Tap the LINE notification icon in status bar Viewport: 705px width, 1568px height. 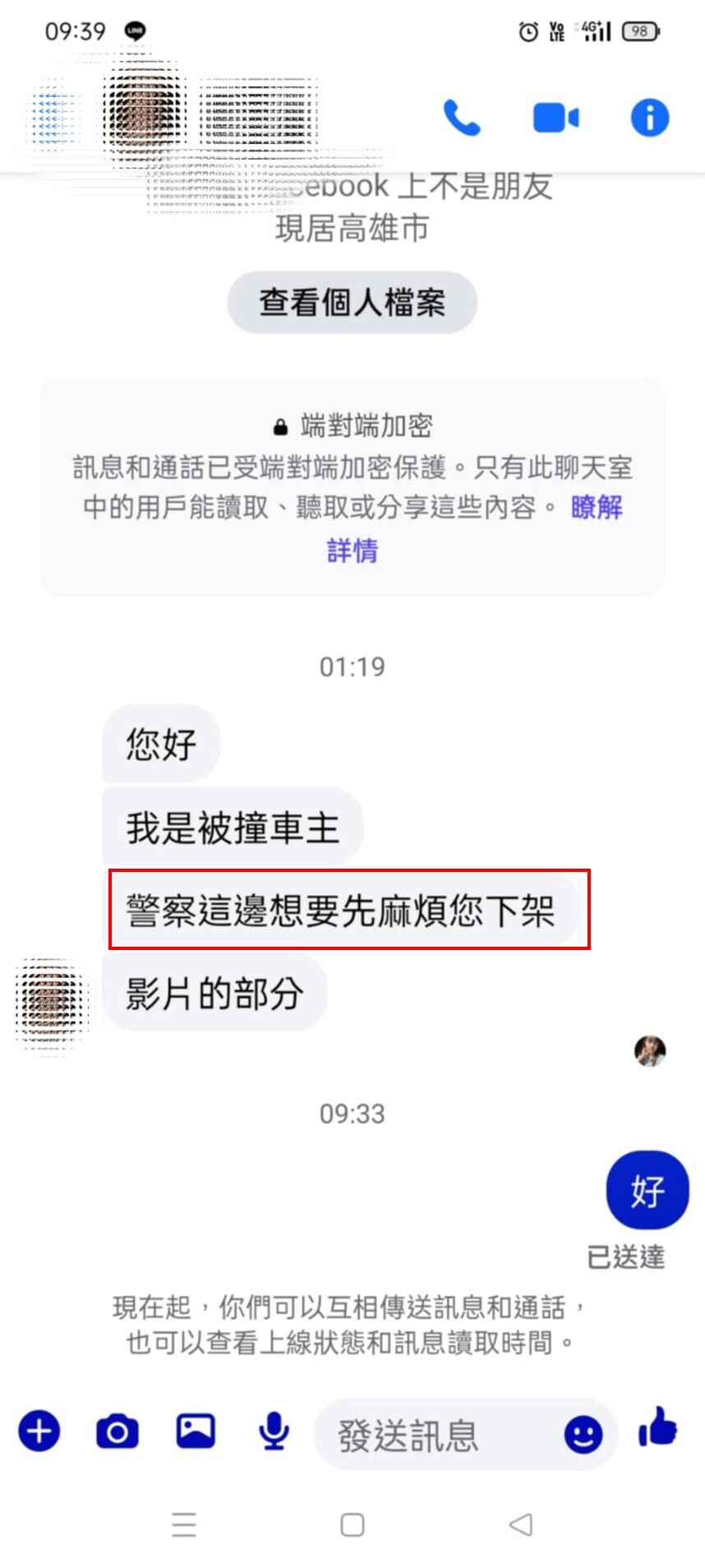(x=134, y=31)
